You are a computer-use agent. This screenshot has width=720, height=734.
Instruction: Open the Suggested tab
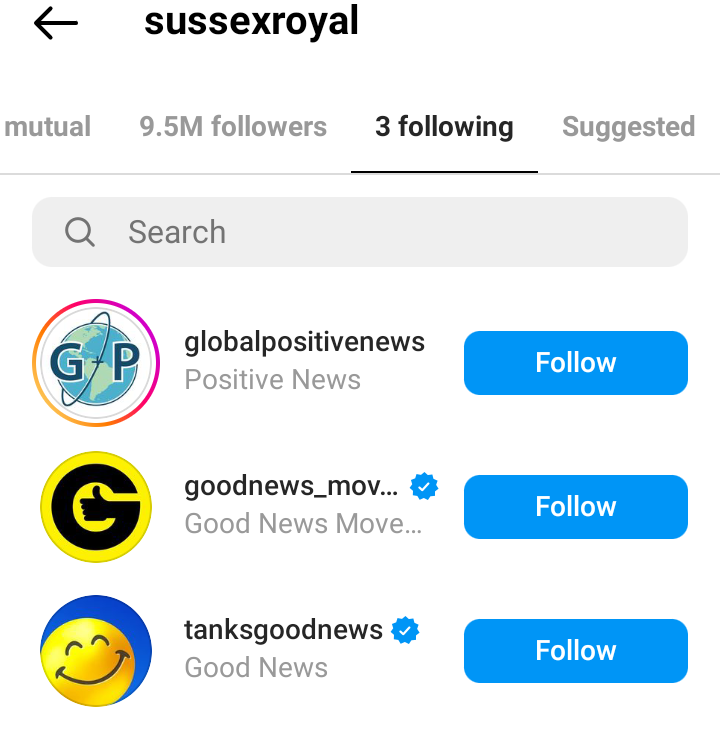tap(628, 127)
